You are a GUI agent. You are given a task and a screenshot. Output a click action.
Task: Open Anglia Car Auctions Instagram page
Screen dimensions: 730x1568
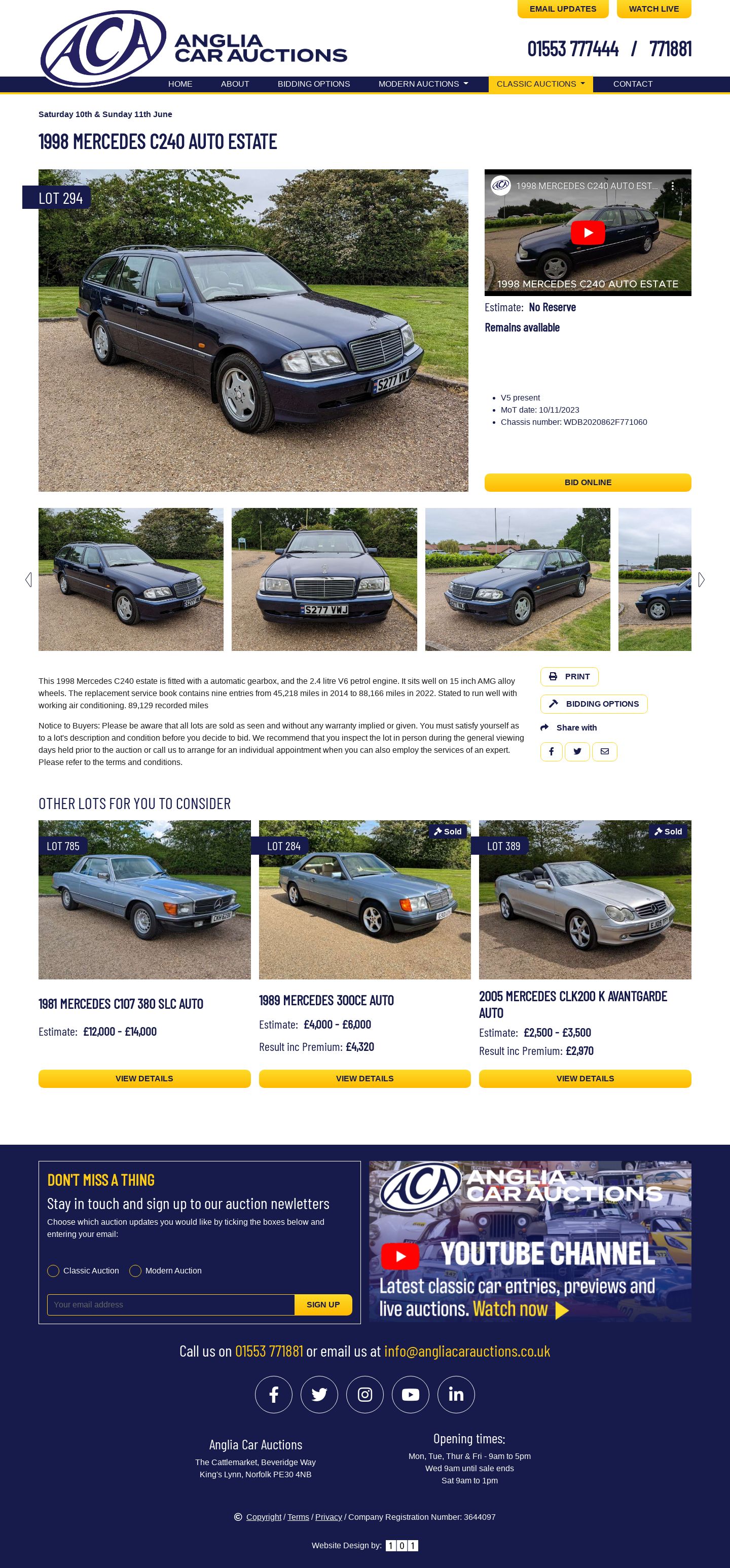[x=364, y=1394]
